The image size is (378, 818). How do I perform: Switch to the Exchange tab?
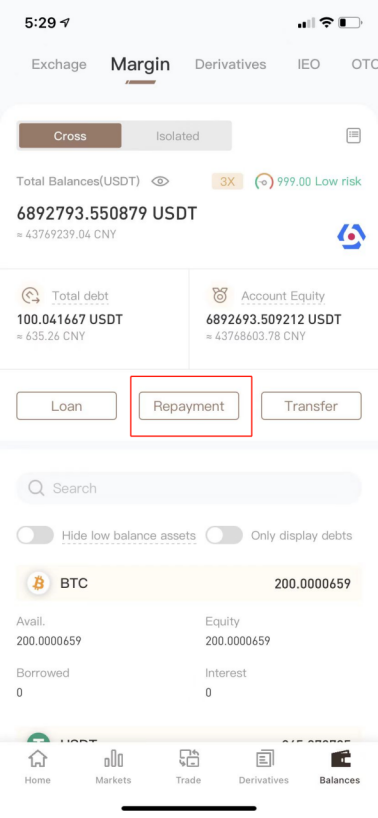(x=59, y=65)
